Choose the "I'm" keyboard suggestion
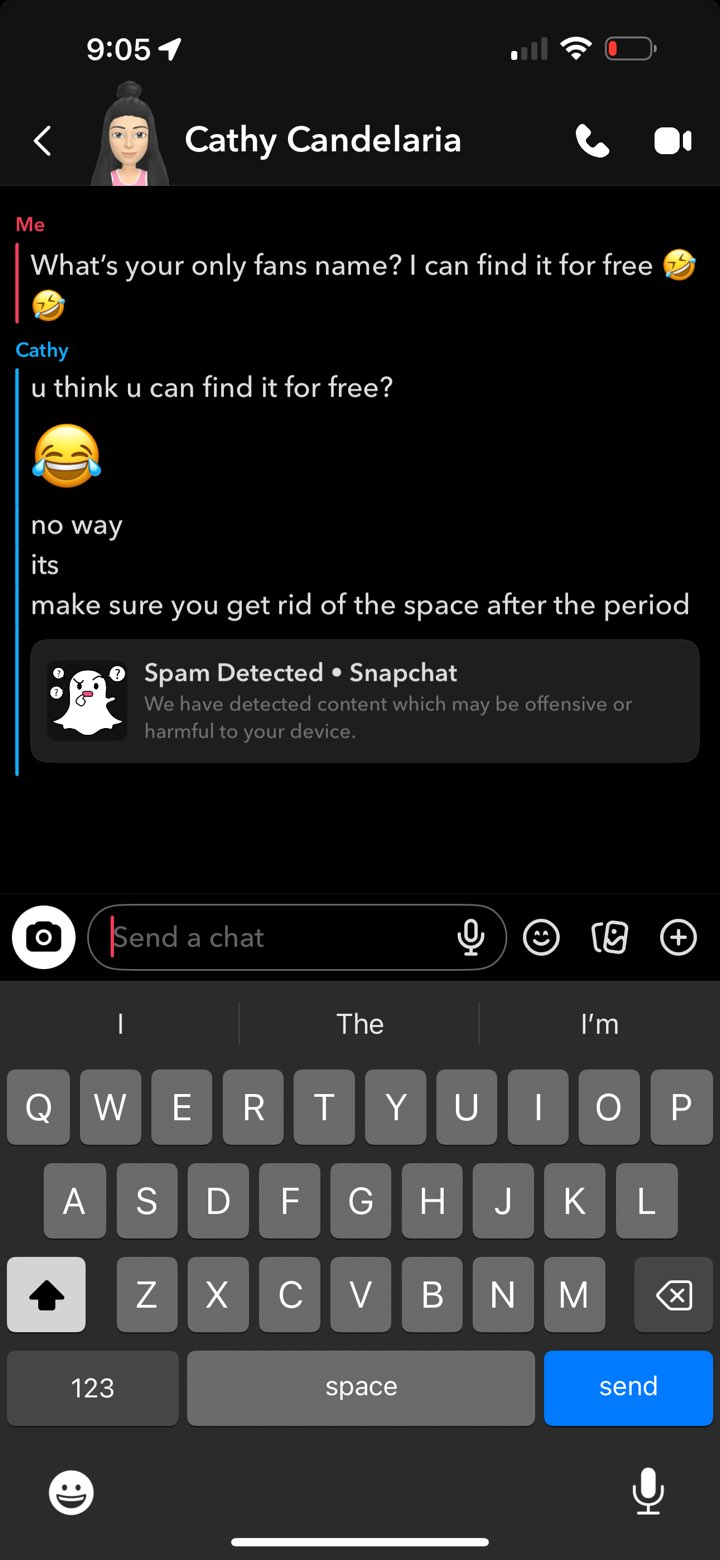 (x=599, y=1024)
